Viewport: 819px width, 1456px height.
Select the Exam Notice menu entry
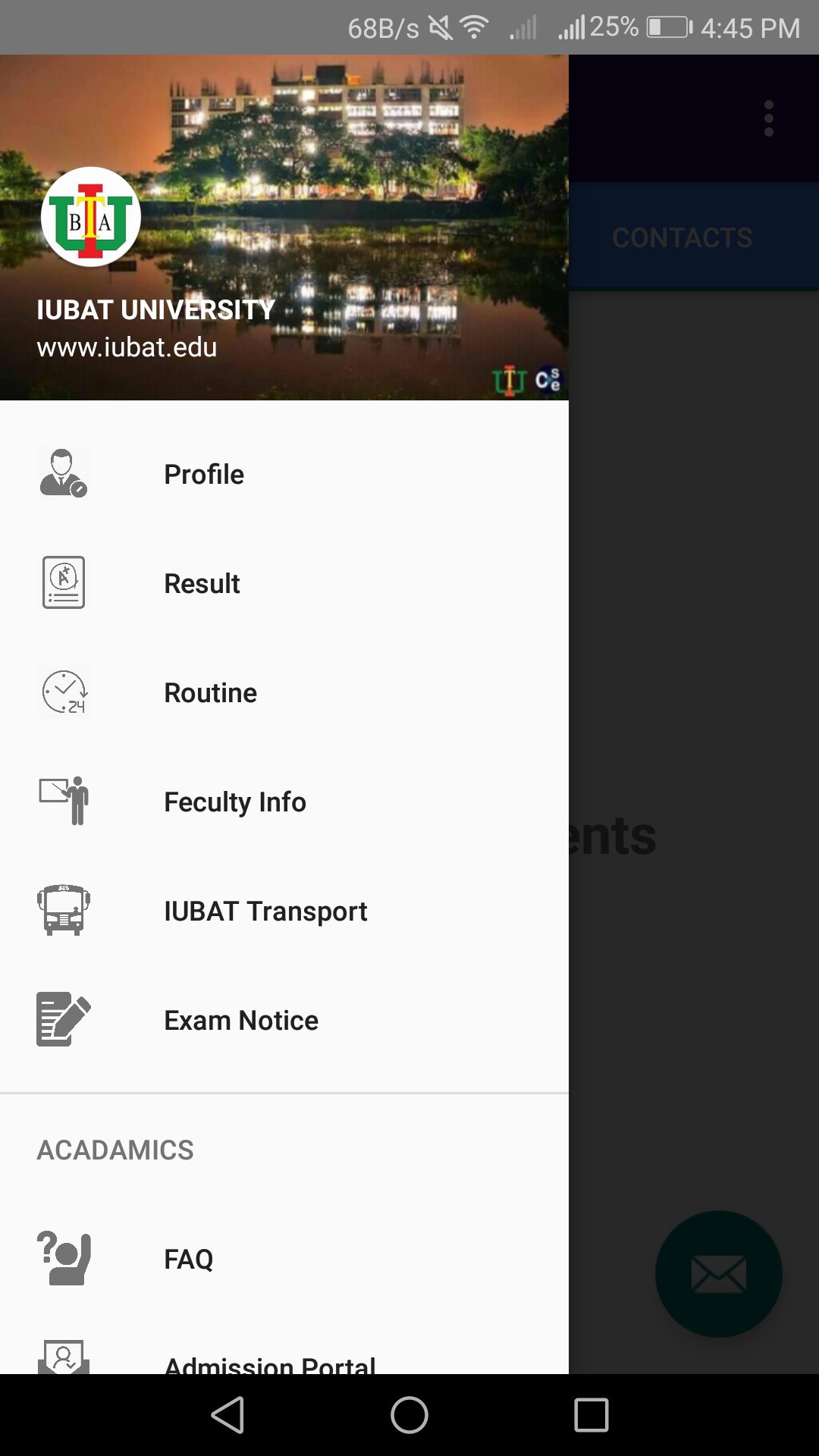click(241, 1020)
